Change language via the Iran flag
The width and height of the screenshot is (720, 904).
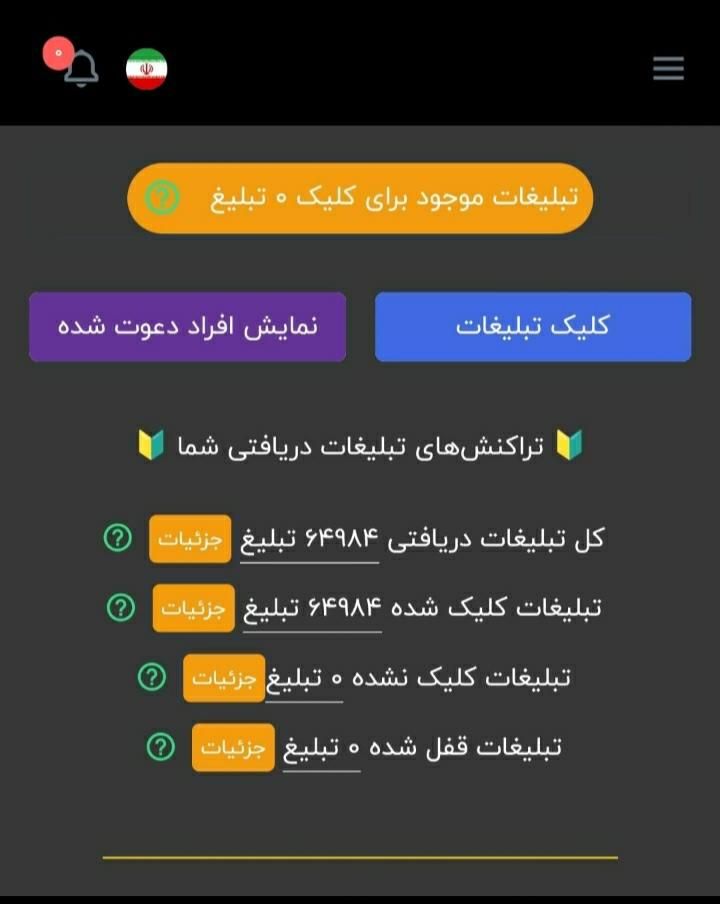pyautogui.click(x=147, y=69)
